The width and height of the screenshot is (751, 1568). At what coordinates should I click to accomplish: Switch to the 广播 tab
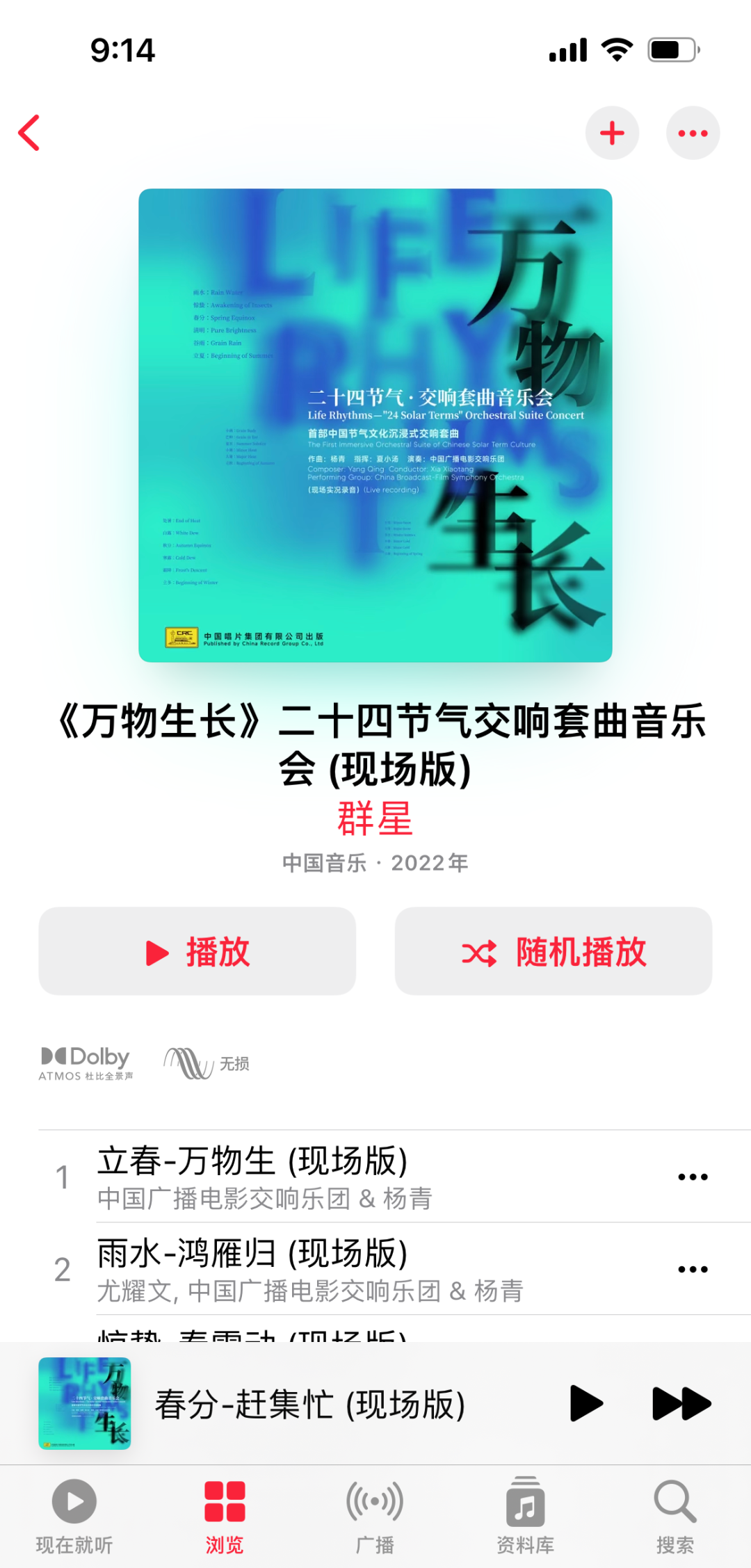(x=375, y=1516)
